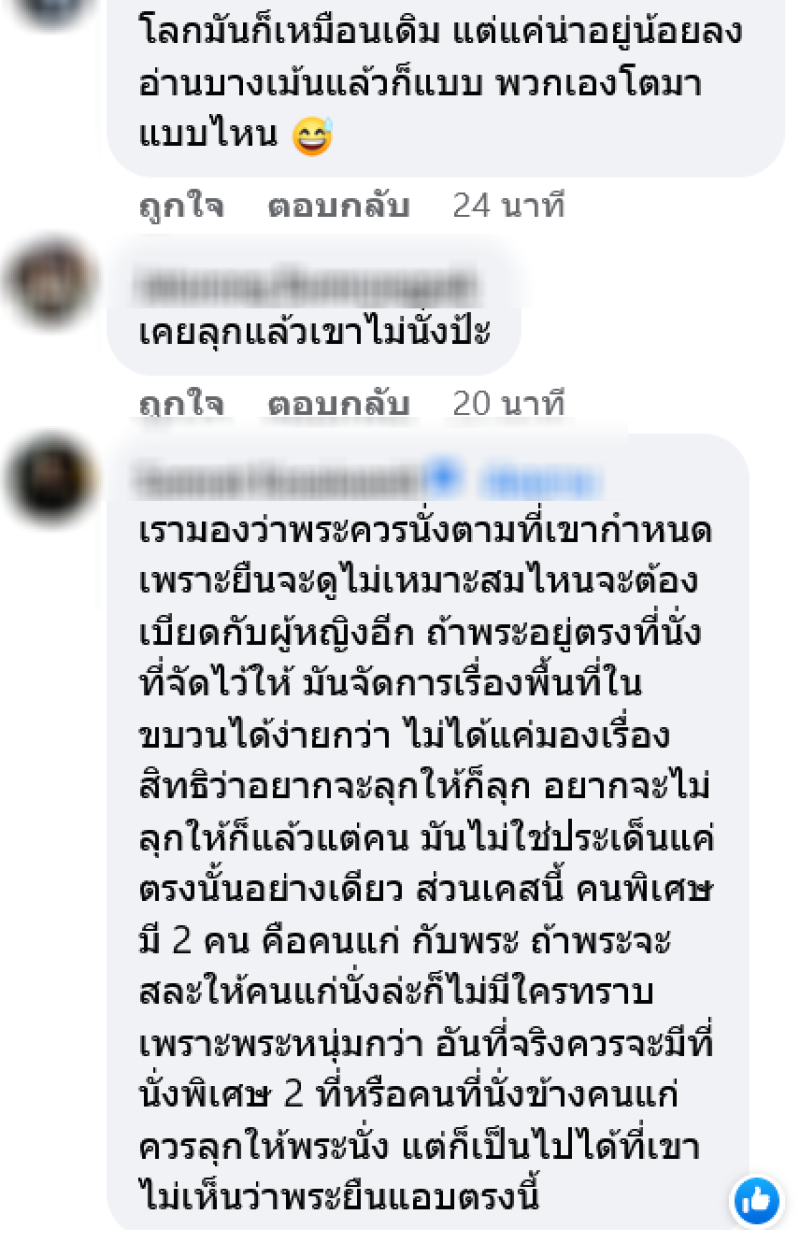This screenshot has width=800, height=1243.
Task: View like reactions on the 'เรามองว่าพระควรนั่ง' comment
Action: [757, 1199]
